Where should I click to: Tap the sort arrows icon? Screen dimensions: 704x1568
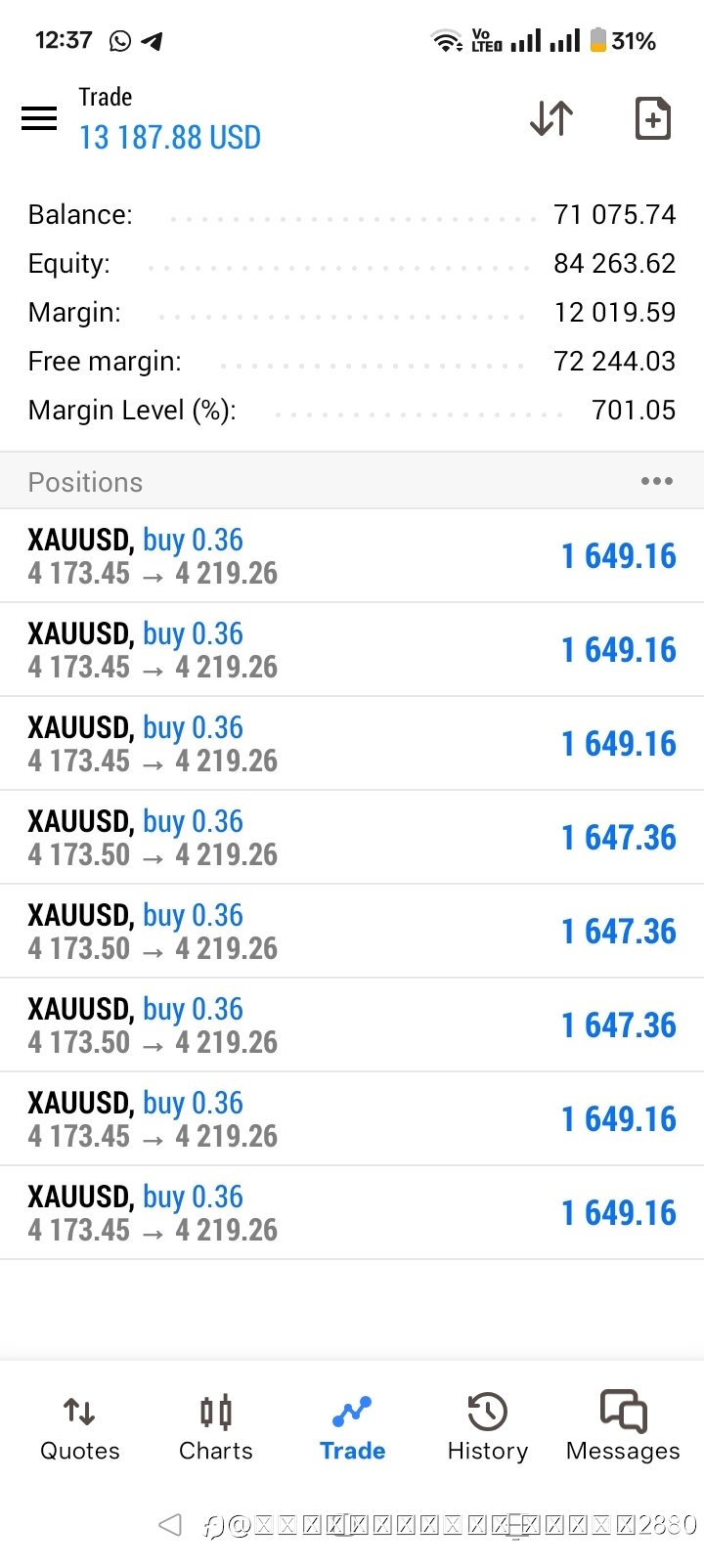point(551,119)
